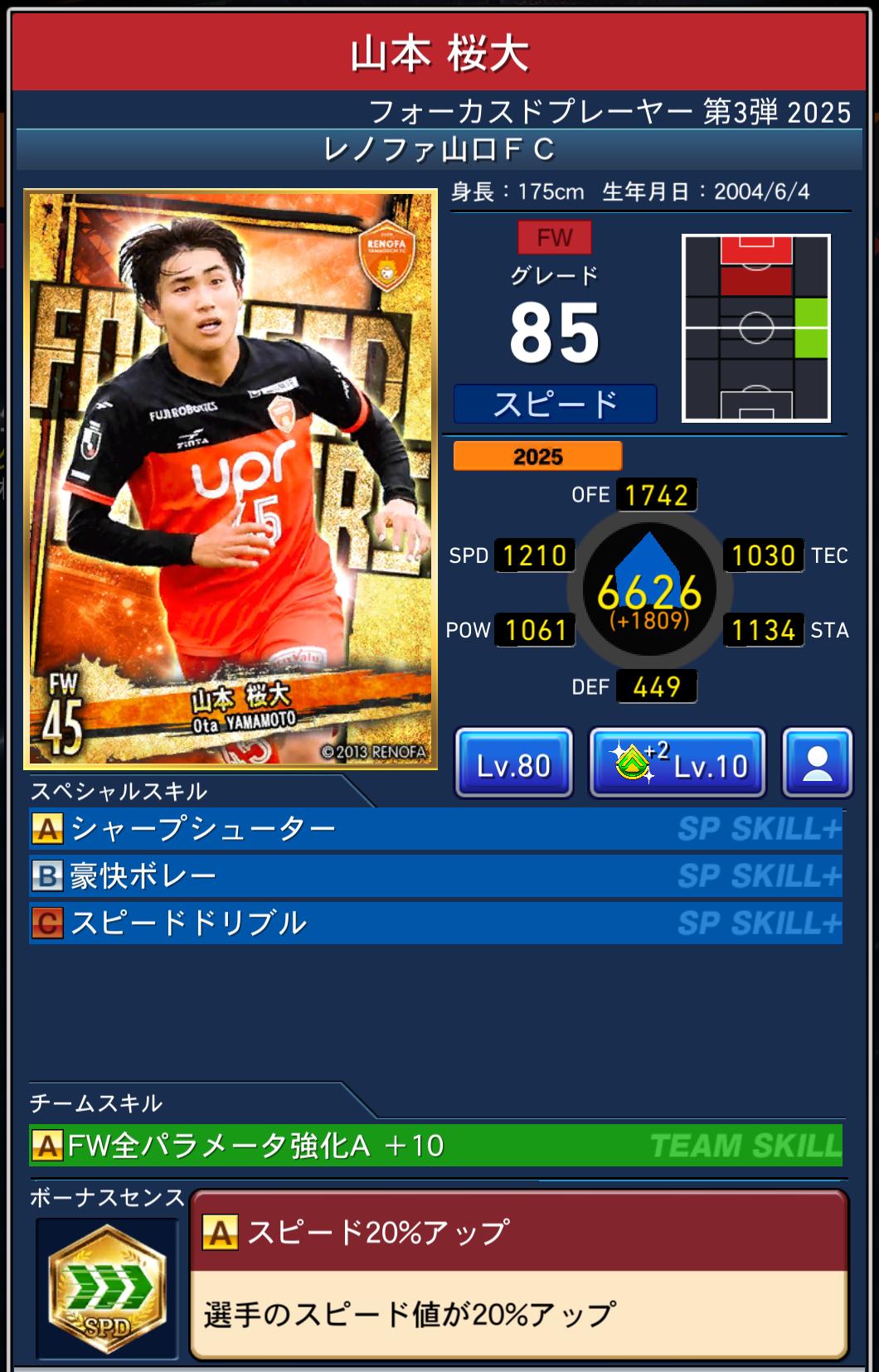879x1372 pixels.
Task: Enlarge the 山本 桜大 player card image
Action: click(231, 479)
